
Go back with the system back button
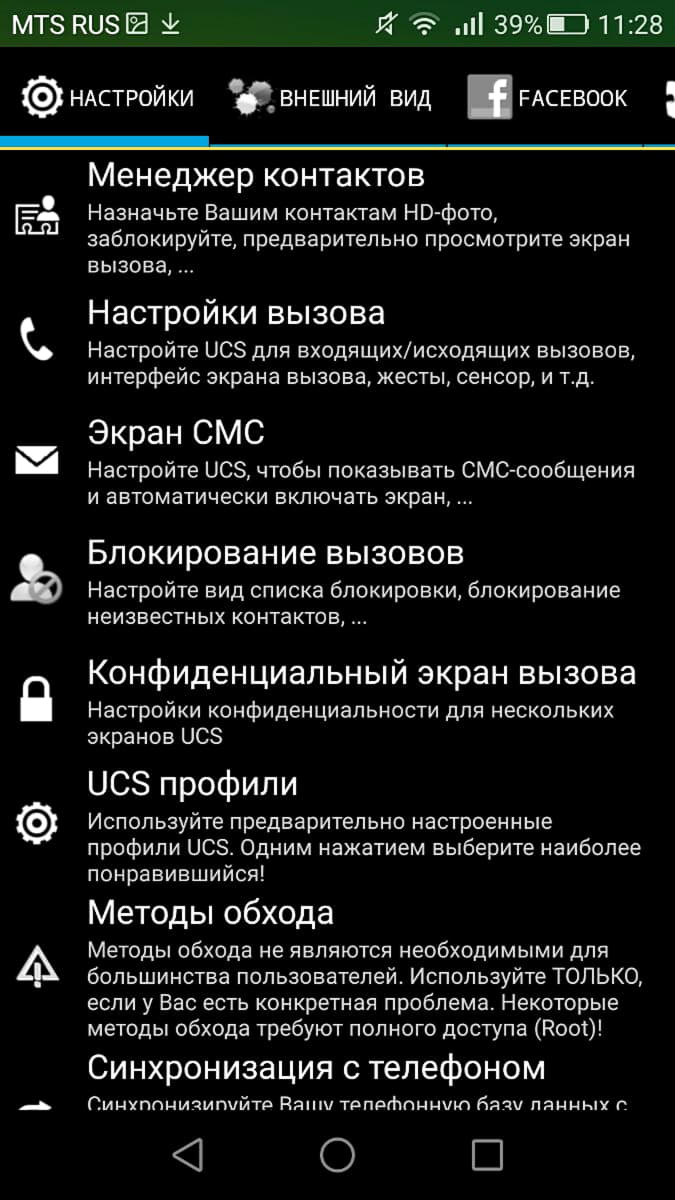[187, 1156]
